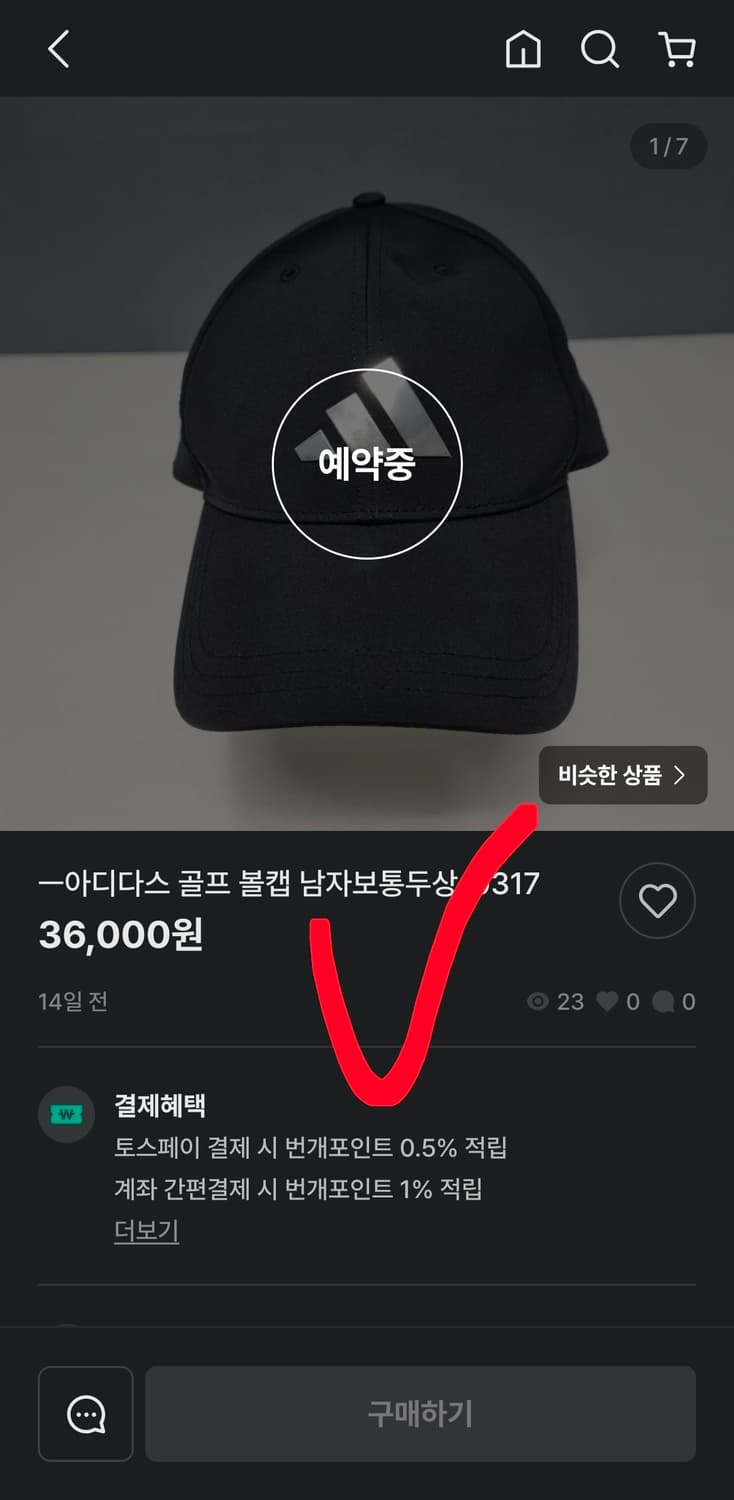The height and width of the screenshot is (1500, 734).
Task: Tap the 1/7 image counter
Action: [668, 146]
